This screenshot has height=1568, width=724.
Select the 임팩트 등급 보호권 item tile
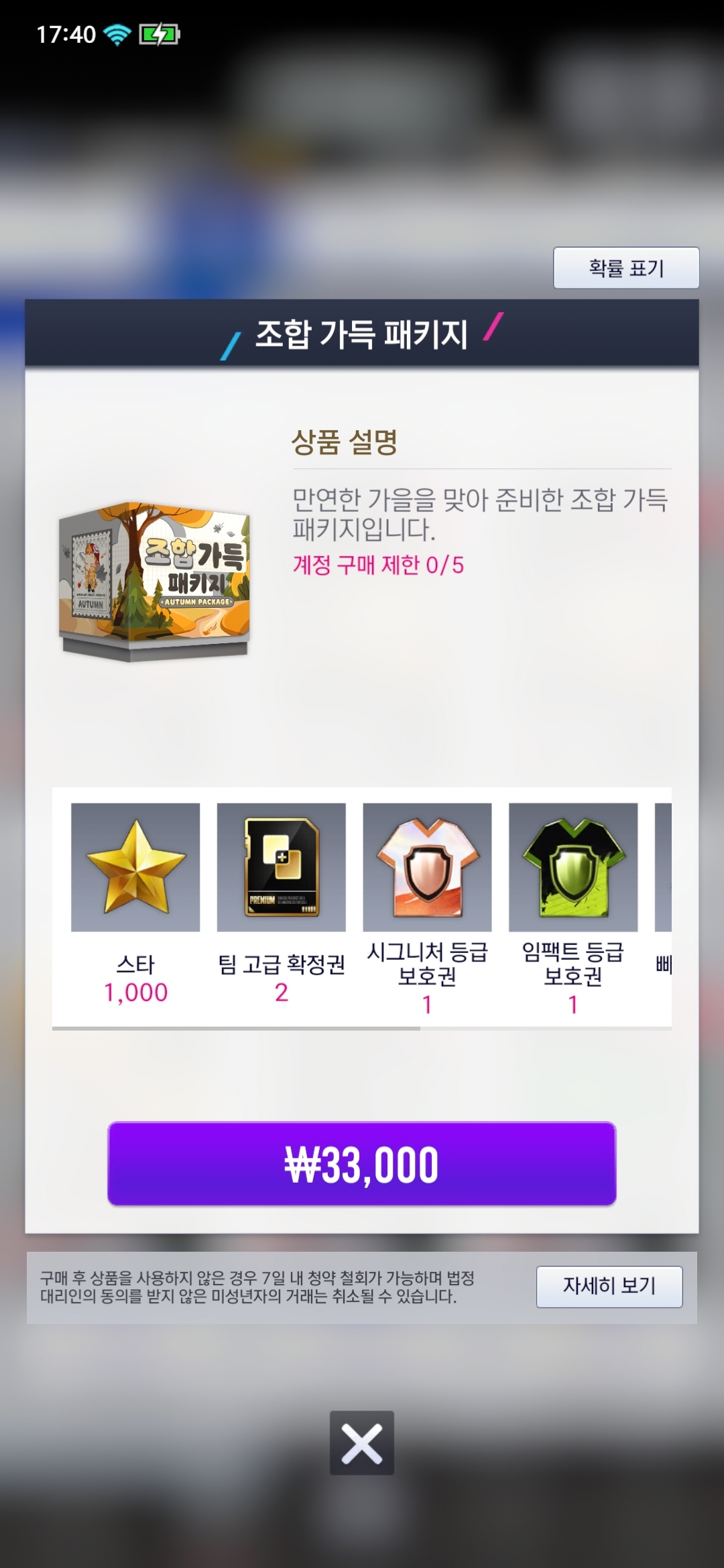pos(572,867)
